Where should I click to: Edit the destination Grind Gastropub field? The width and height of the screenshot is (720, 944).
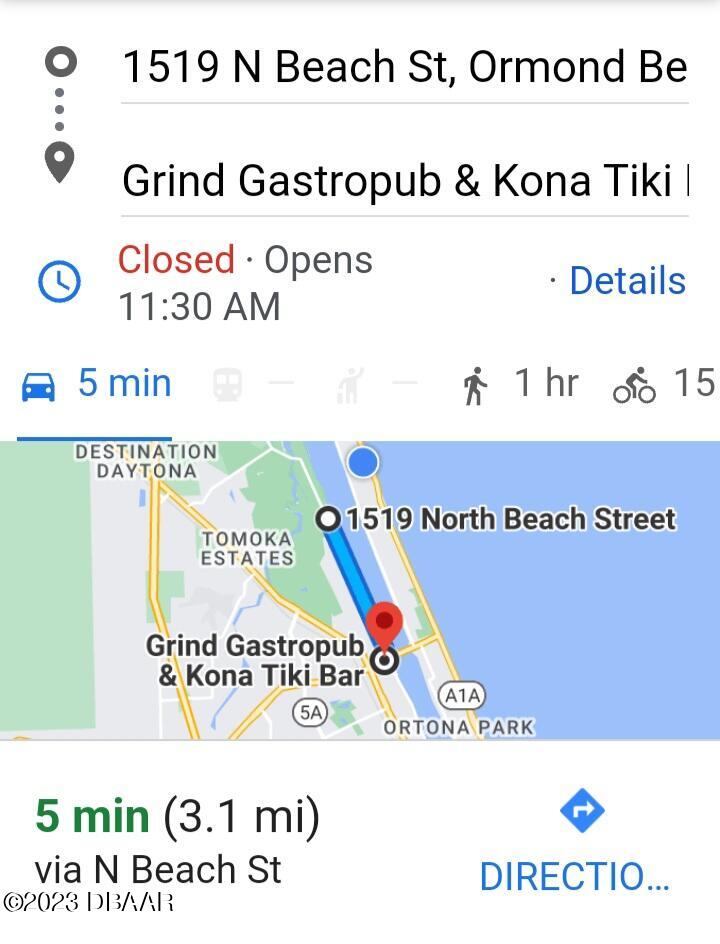pyautogui.click(x=404, y=181)
